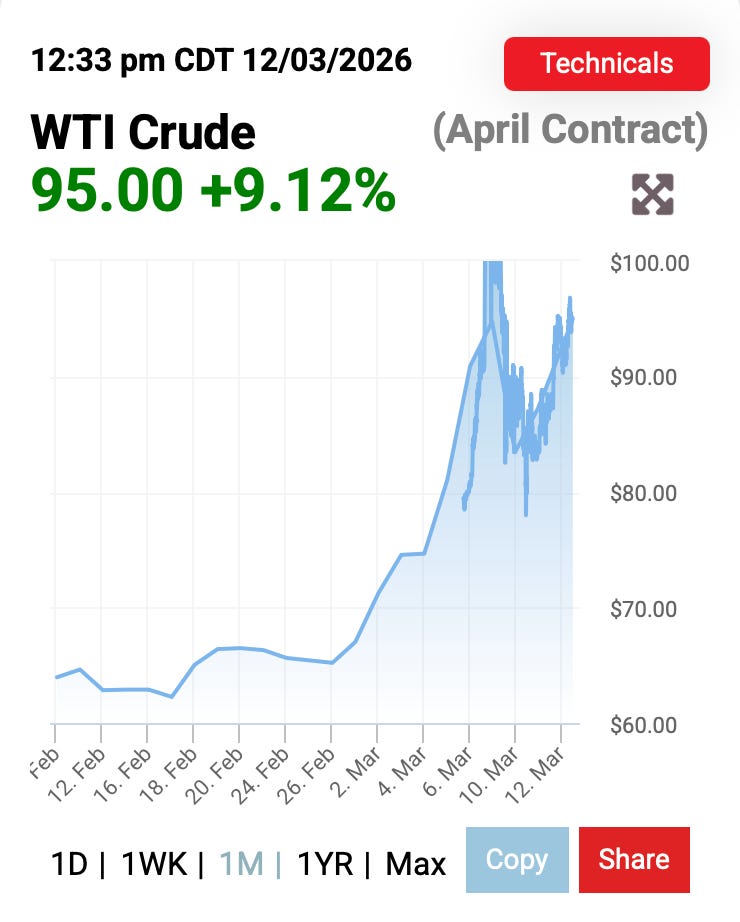Switch chart range to 1D

pyautogui.click(x=71, y=862)
